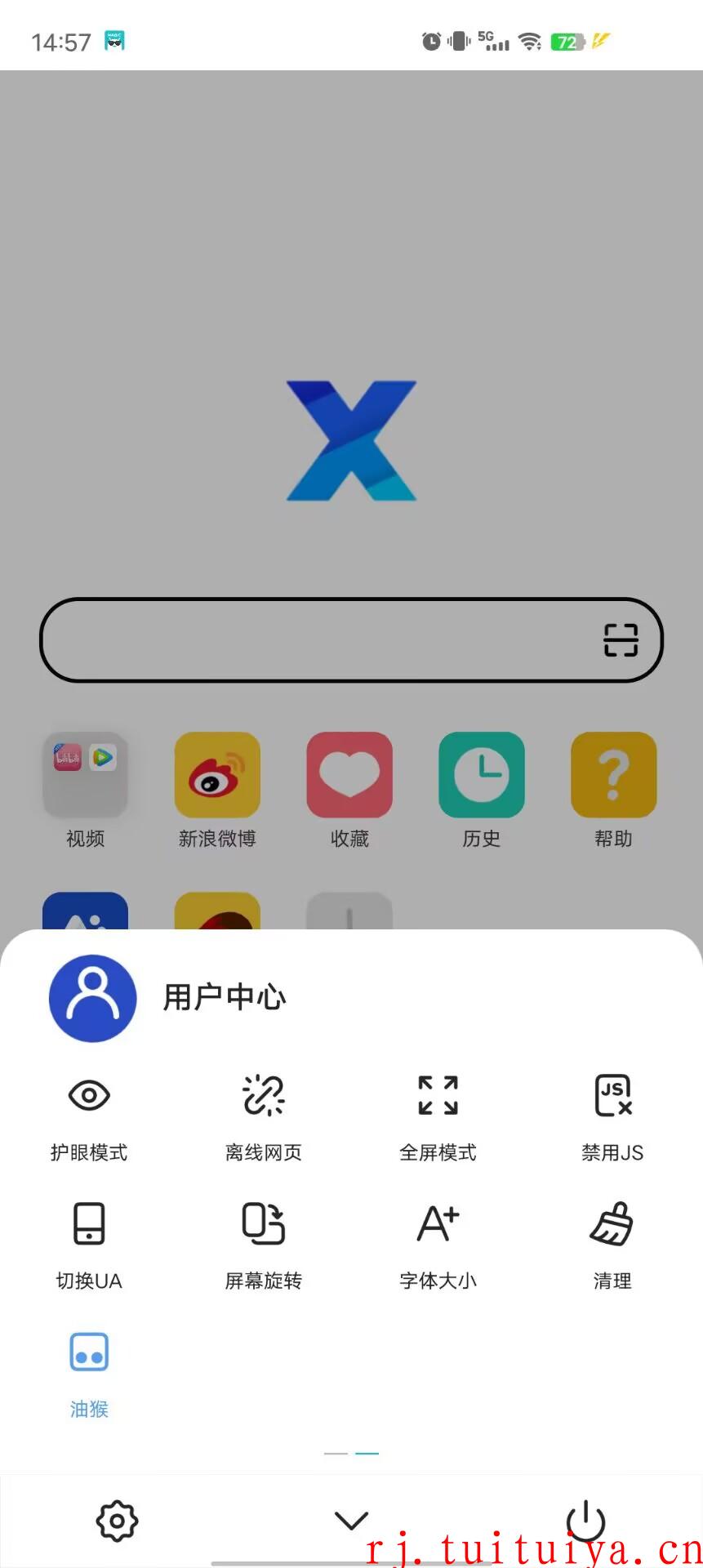Open 新浪微博 shortcut
The height and width of the screenshot is (1568, 703).
click(217, 791)
